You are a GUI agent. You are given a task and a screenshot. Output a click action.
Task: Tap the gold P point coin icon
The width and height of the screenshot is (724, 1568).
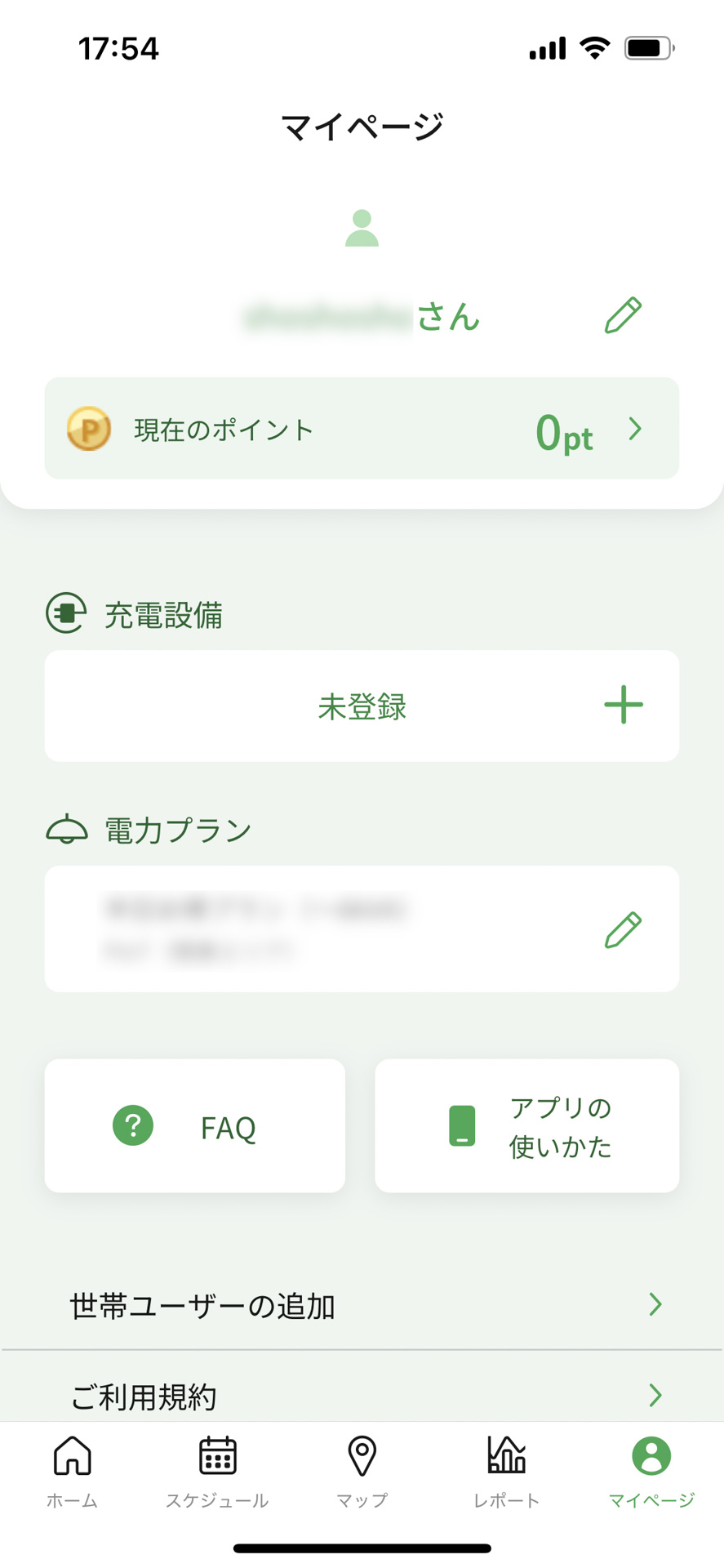(87, 429)
